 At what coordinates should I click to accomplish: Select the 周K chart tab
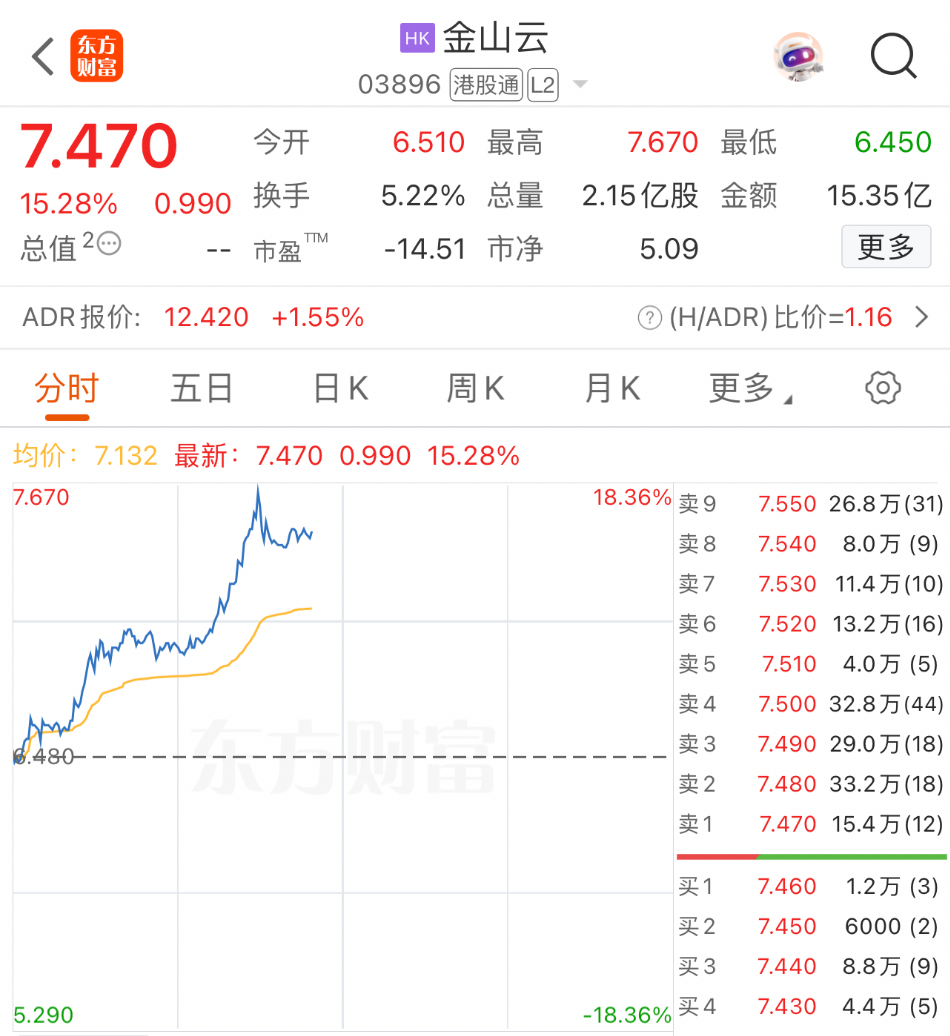tap(475, 388)
